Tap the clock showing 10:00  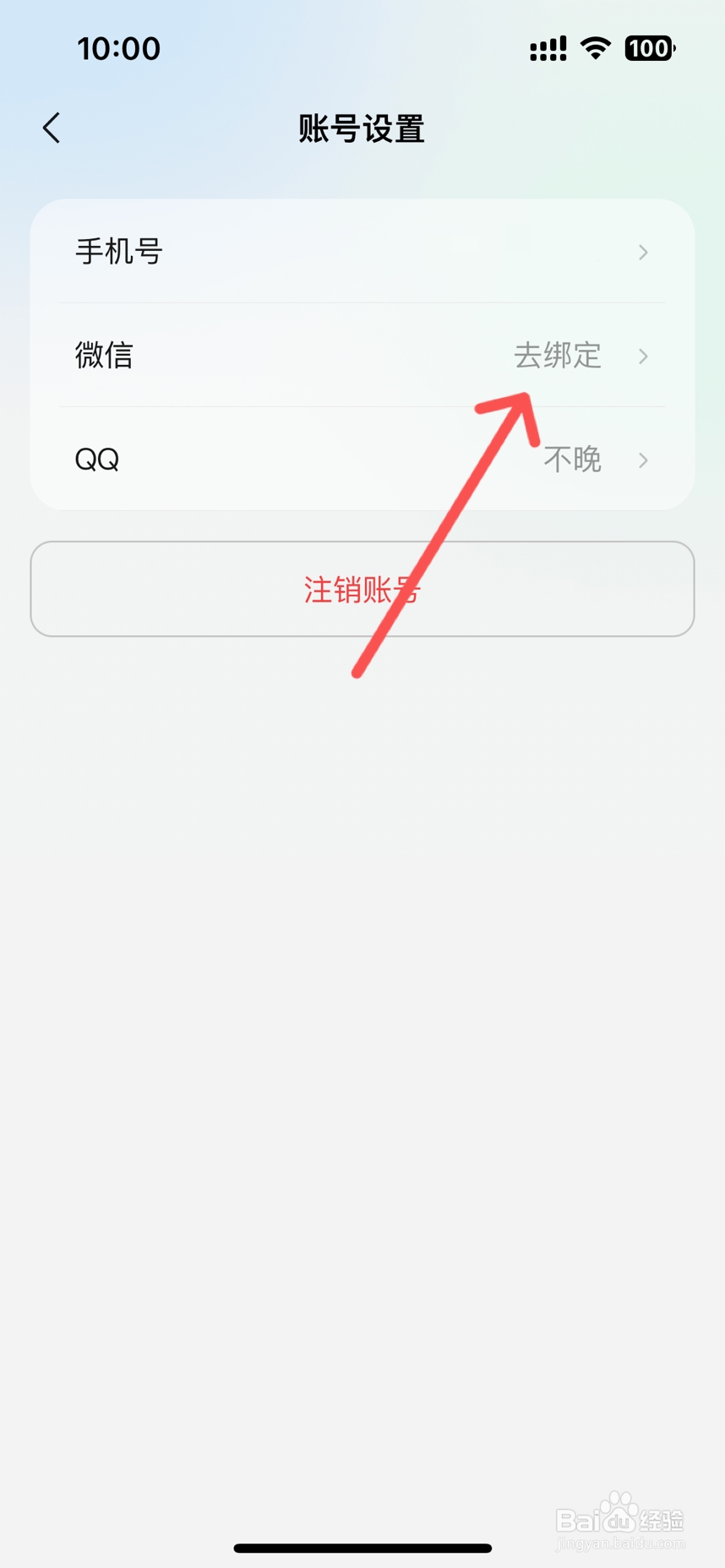coord(118,48)
